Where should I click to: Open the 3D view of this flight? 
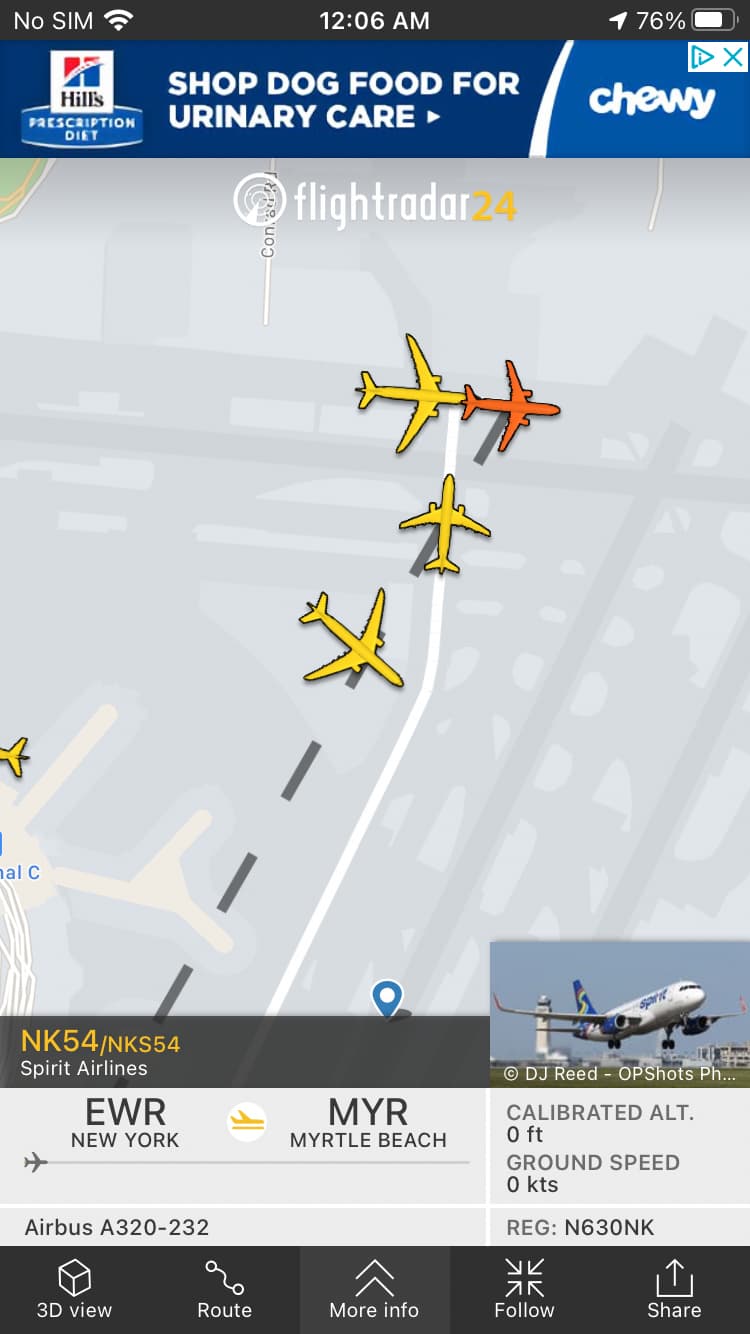[74, 1290]
